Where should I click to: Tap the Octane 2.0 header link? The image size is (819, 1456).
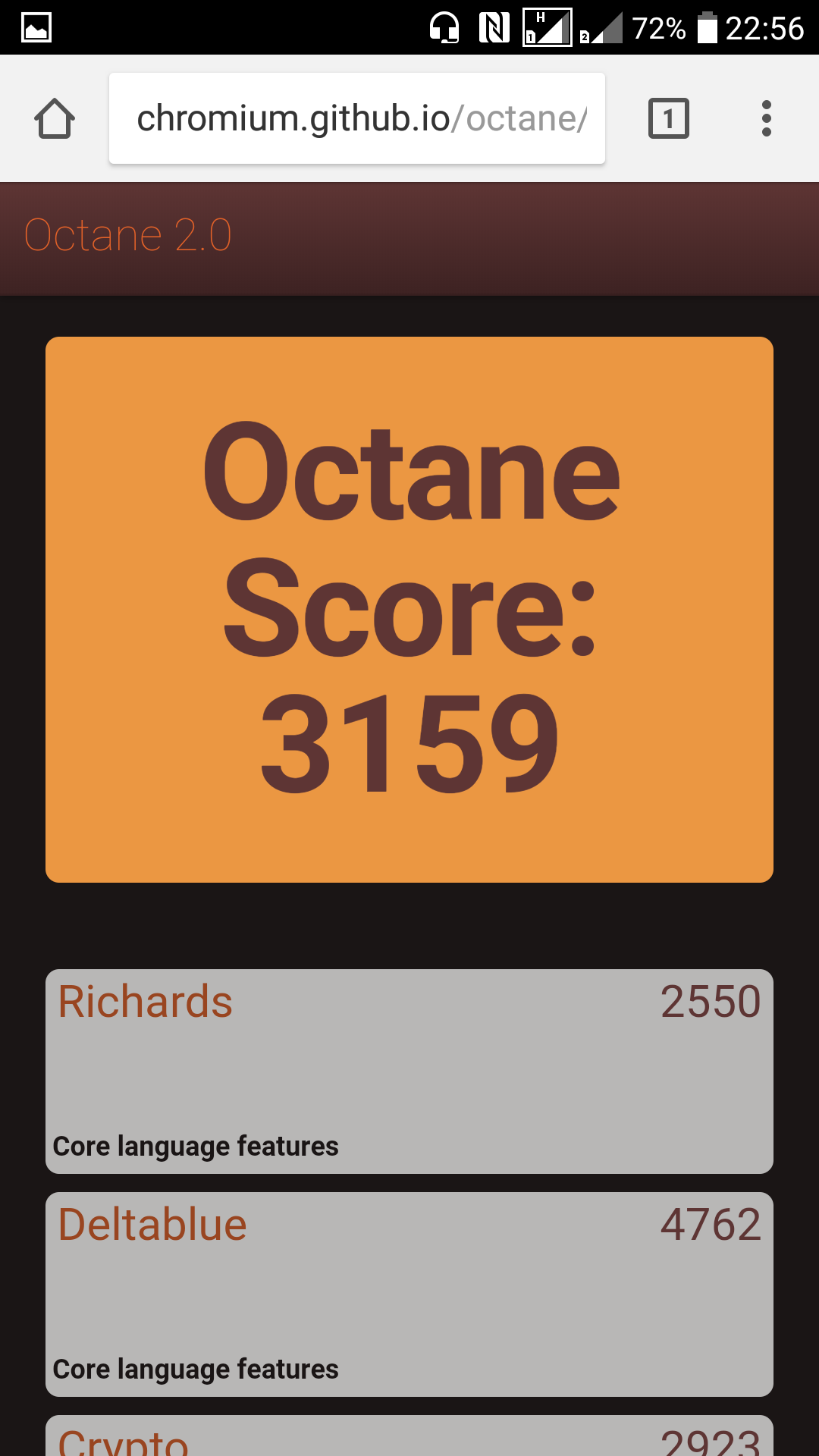tap(128, 235)
